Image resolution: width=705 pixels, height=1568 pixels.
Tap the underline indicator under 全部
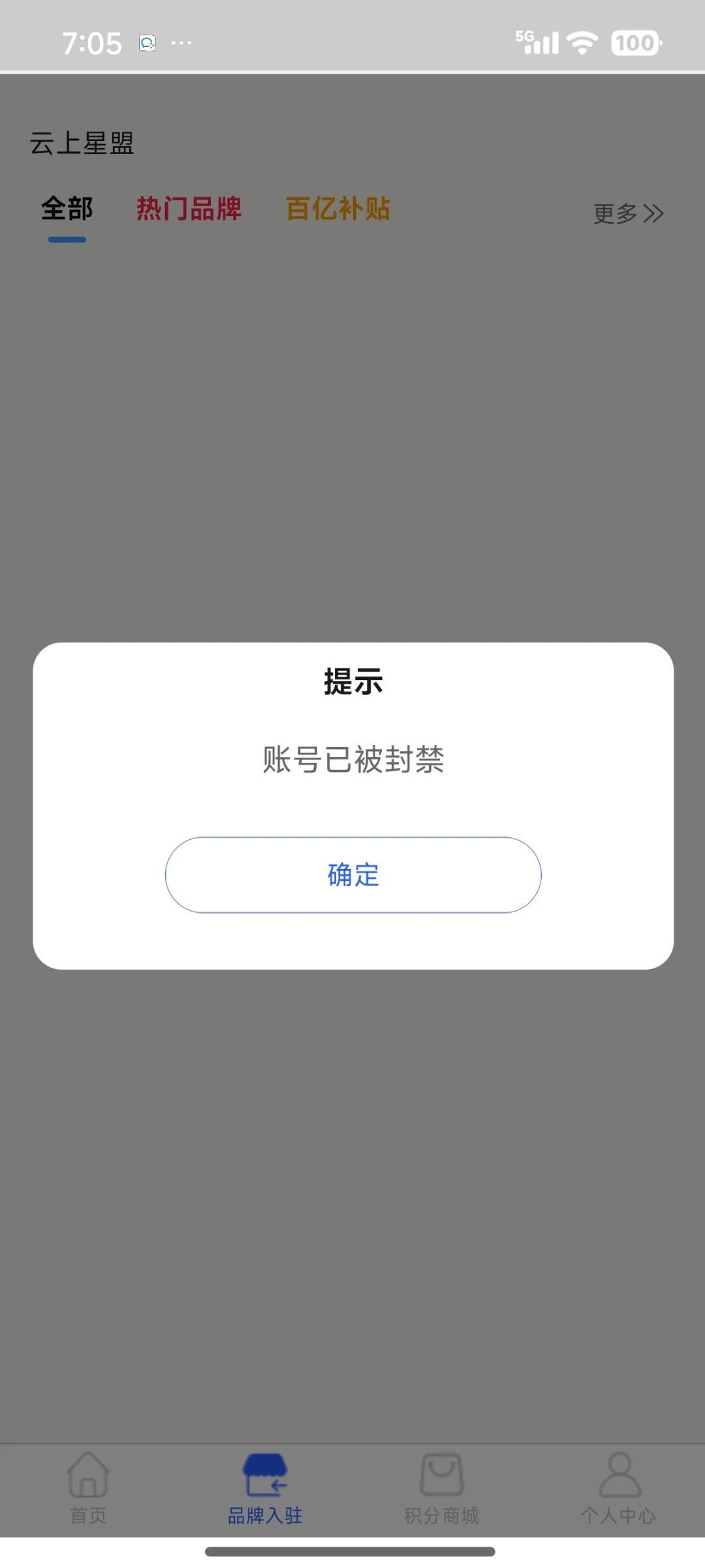[67, 240]
